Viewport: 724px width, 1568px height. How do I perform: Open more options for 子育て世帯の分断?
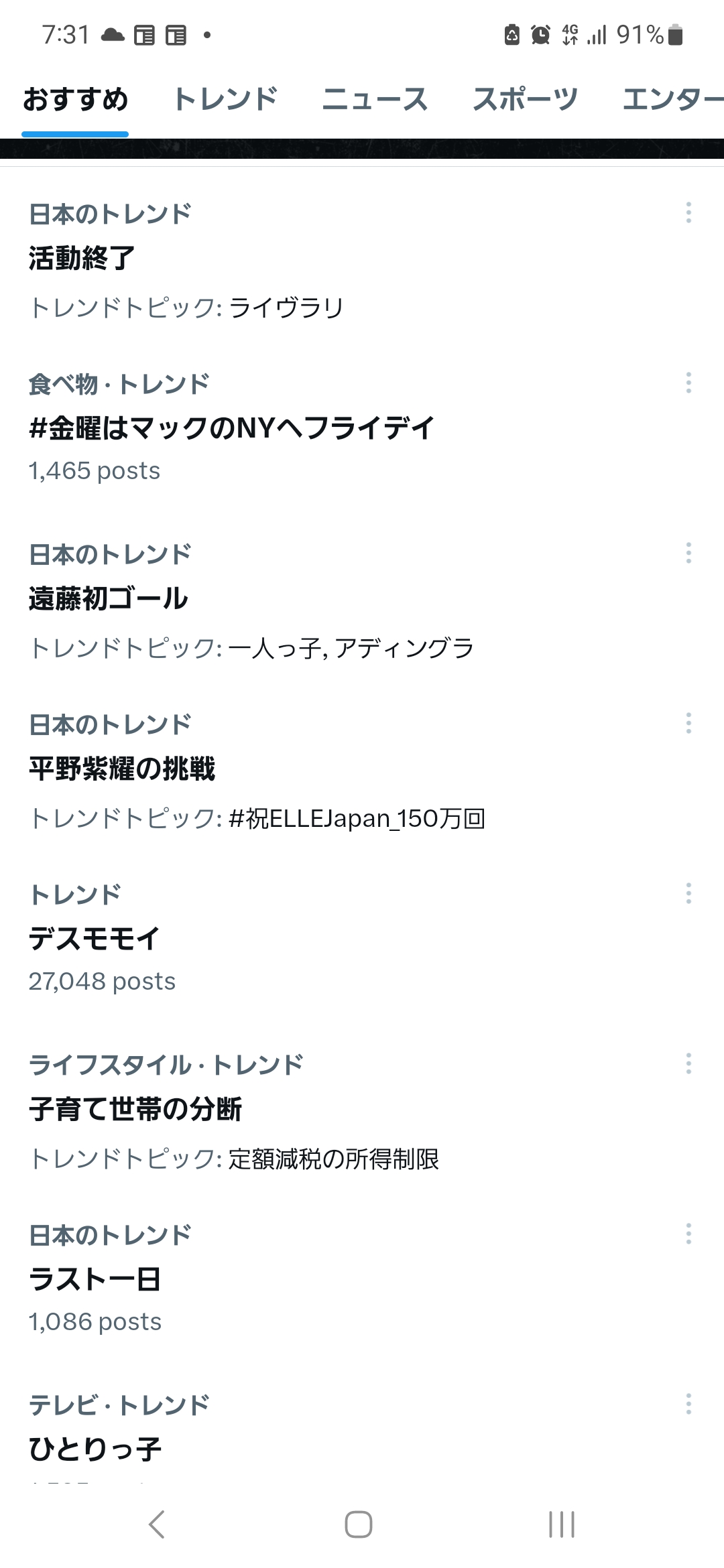(x=688, y=1064)
